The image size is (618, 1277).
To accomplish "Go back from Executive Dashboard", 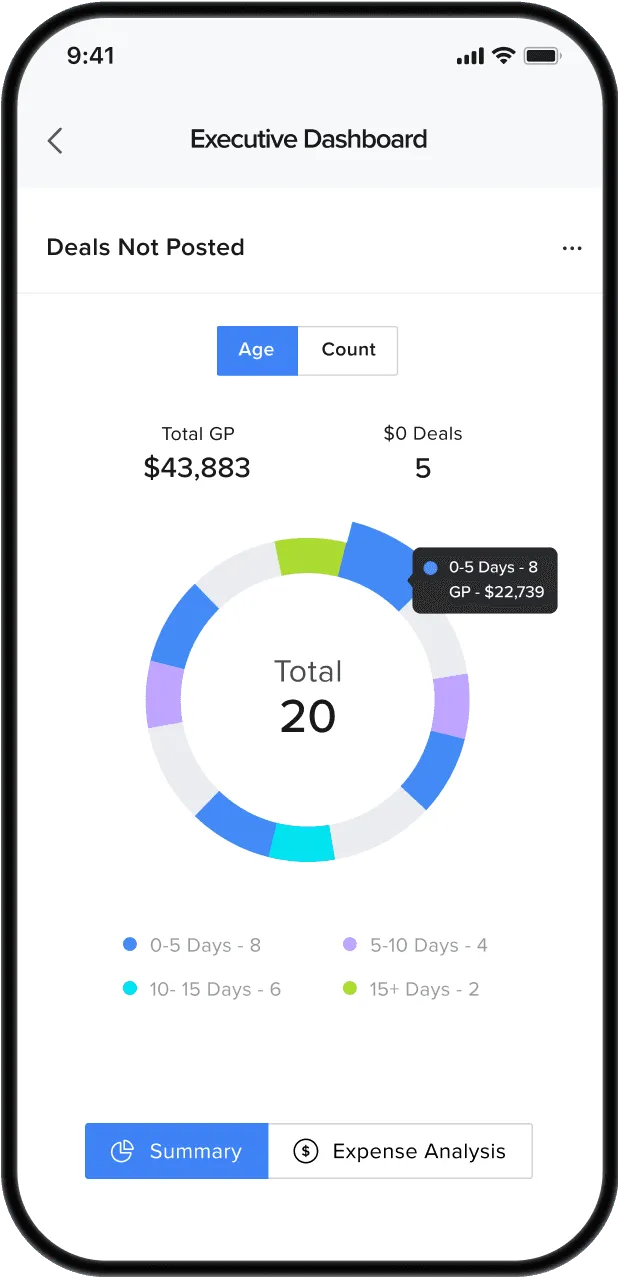I will [x=55, y=140].
